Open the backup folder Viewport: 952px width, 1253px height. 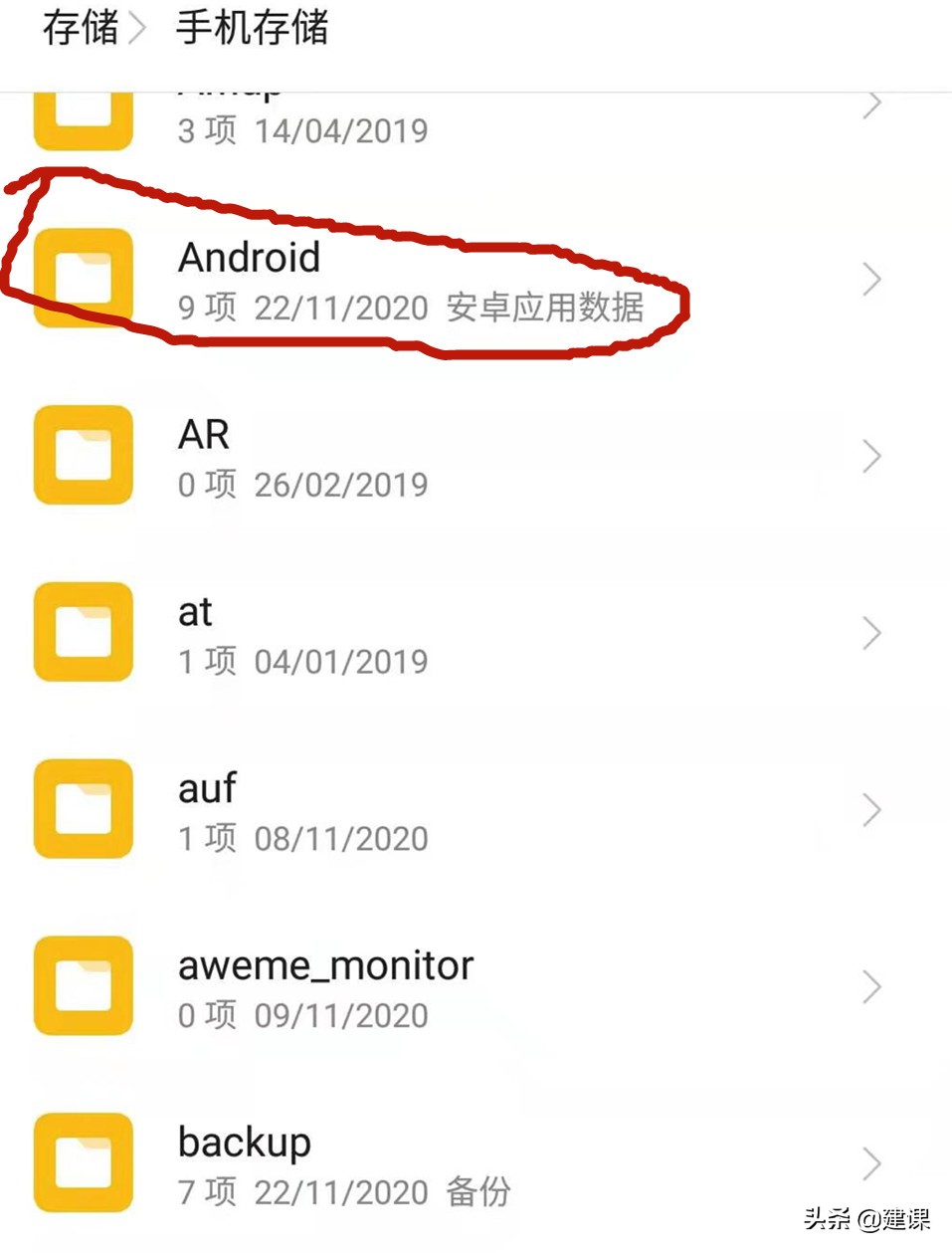(245, 1144)
